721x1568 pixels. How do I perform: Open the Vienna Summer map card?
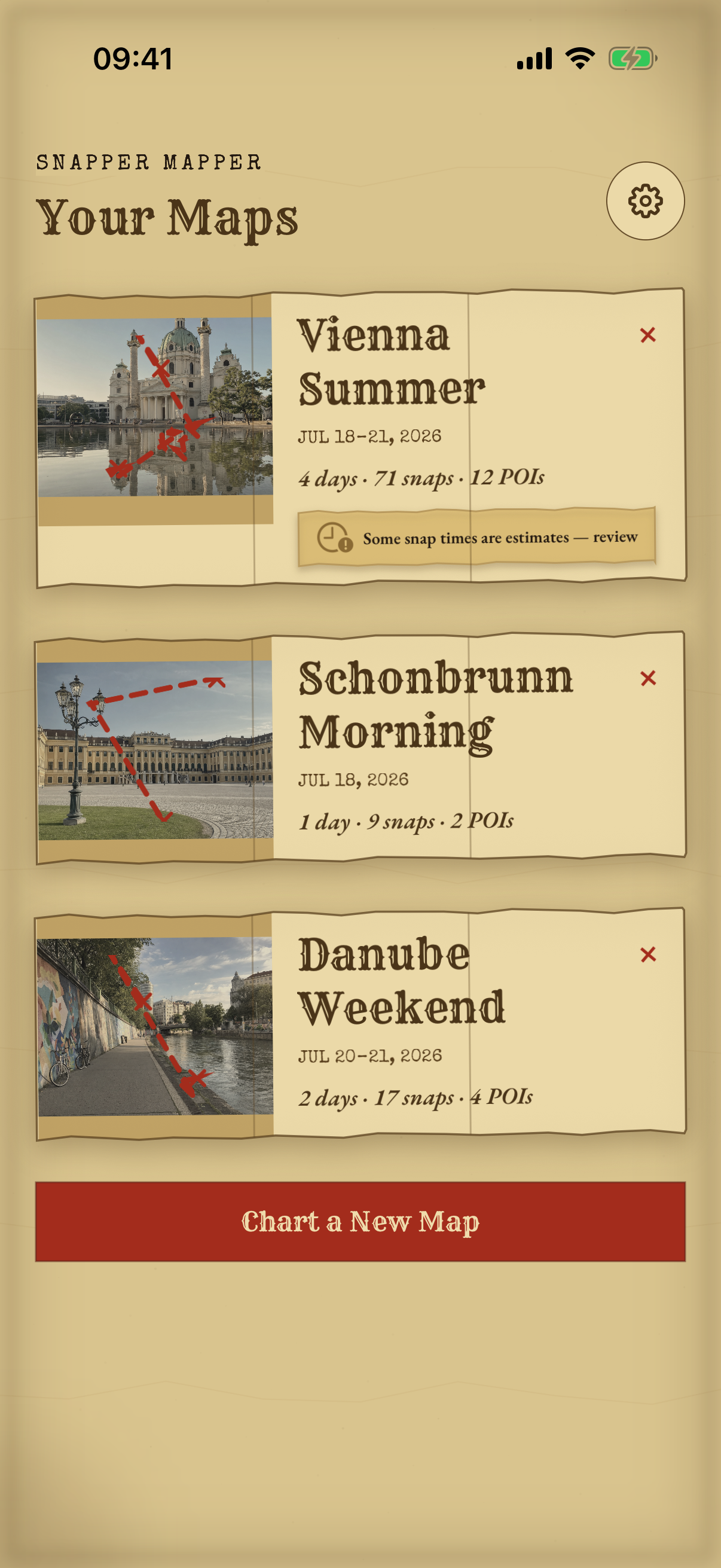click(x=360, y=438)
